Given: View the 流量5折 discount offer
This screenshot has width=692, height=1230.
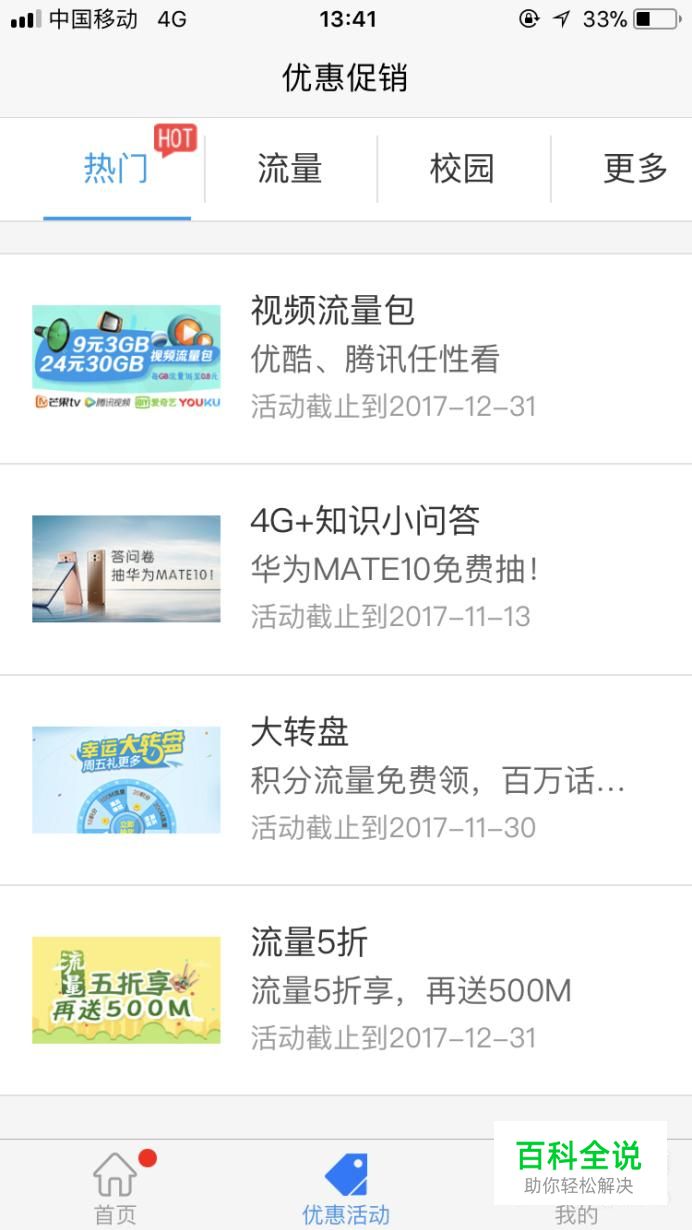Looking at the screenshot, I should point(345,990).
